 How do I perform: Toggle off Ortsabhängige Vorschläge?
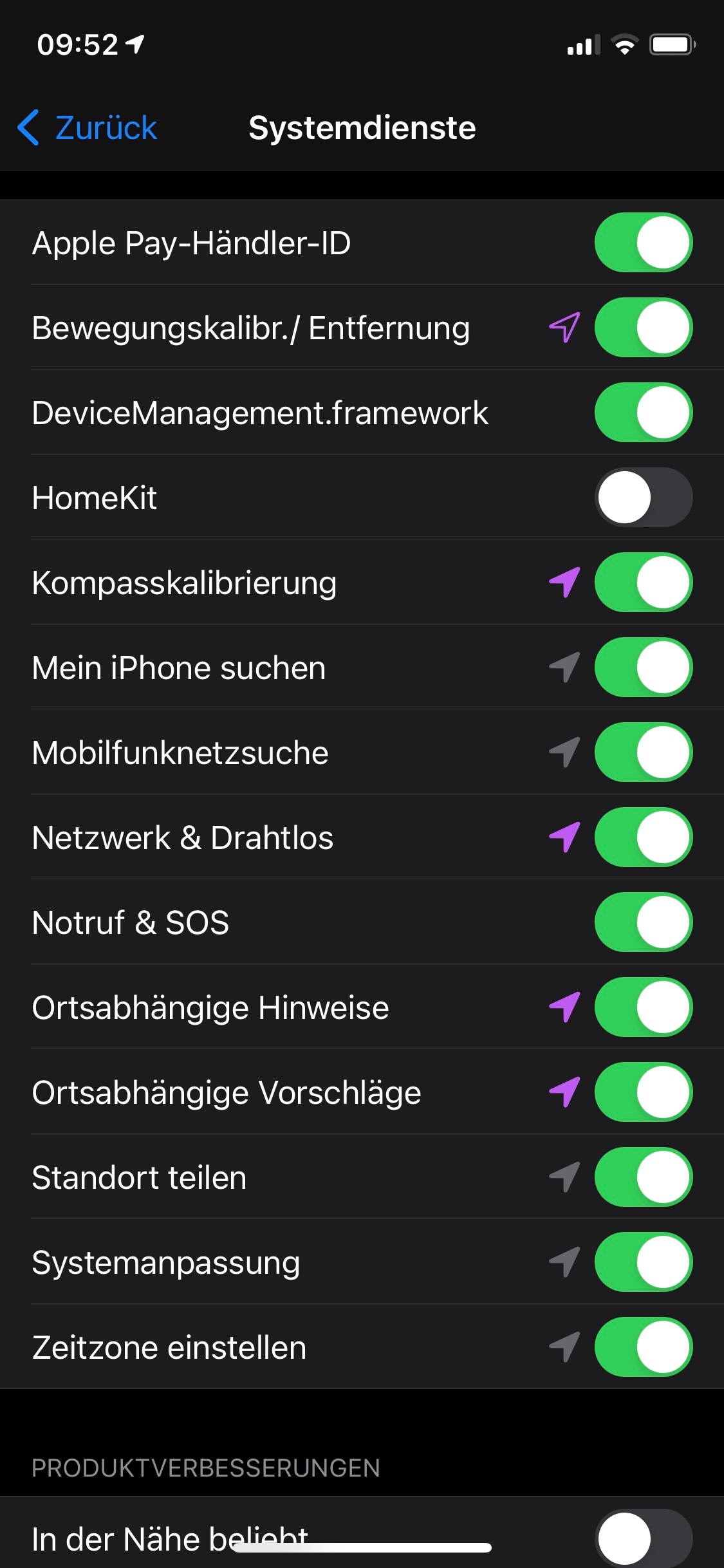(x=643, y=1092)
